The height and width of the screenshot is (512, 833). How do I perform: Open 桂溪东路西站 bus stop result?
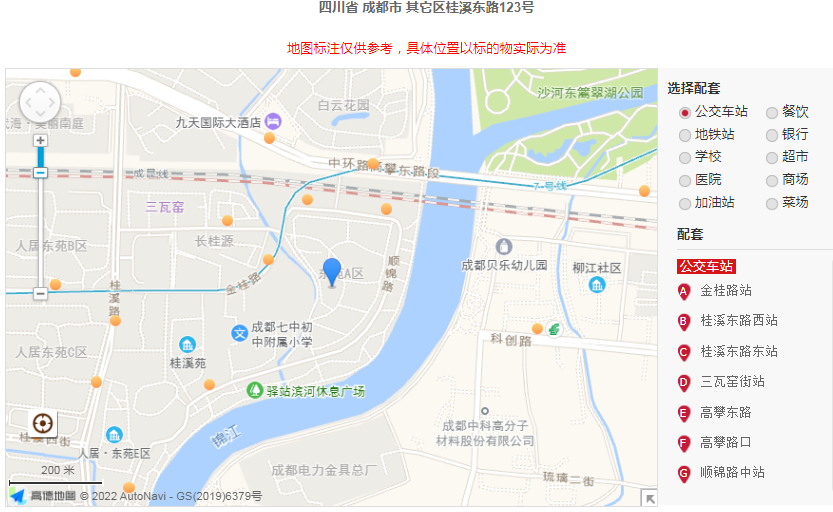tap(738, 321)
